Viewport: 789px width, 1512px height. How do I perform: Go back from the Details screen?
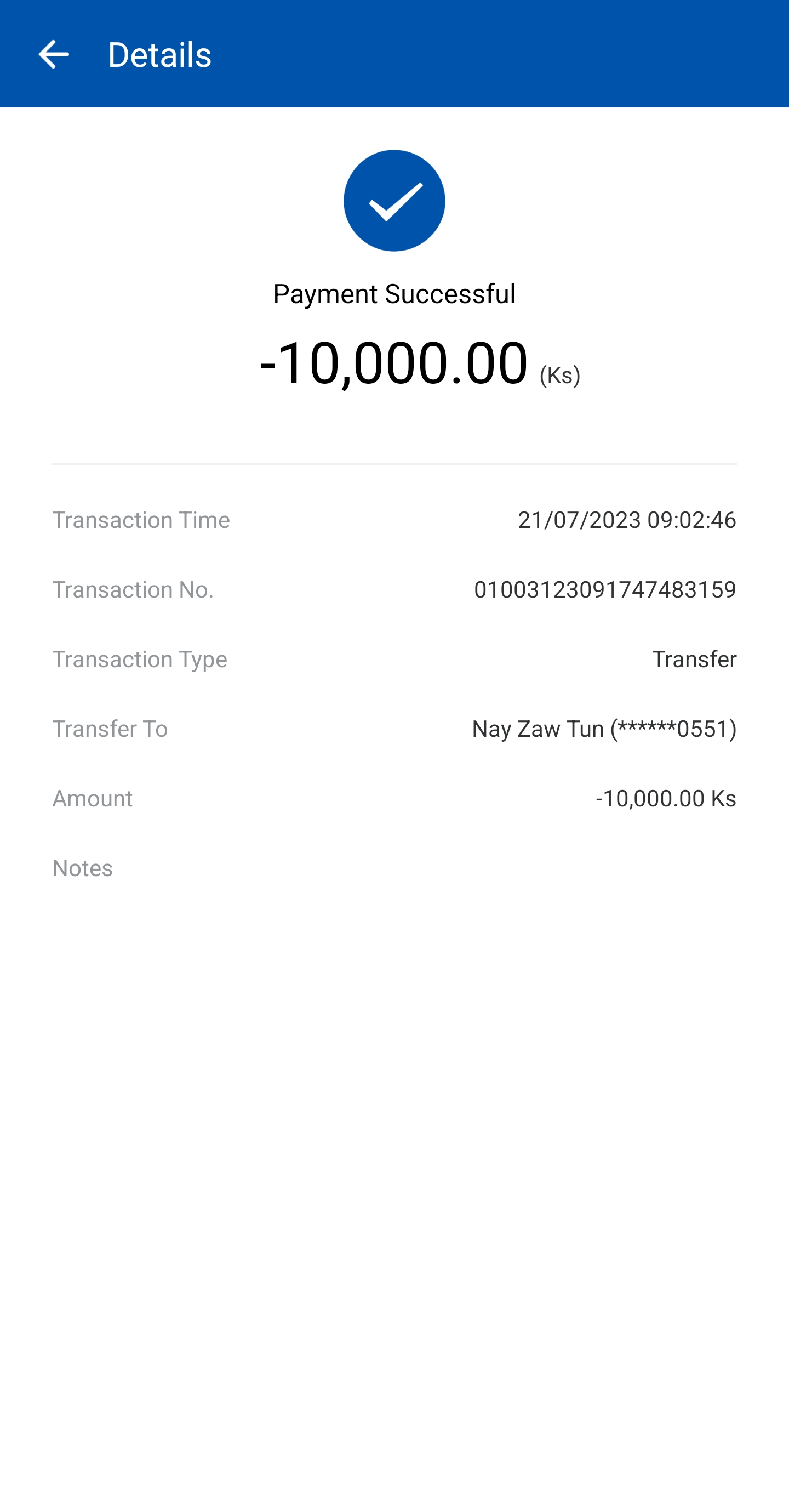(x=53, y=54)
